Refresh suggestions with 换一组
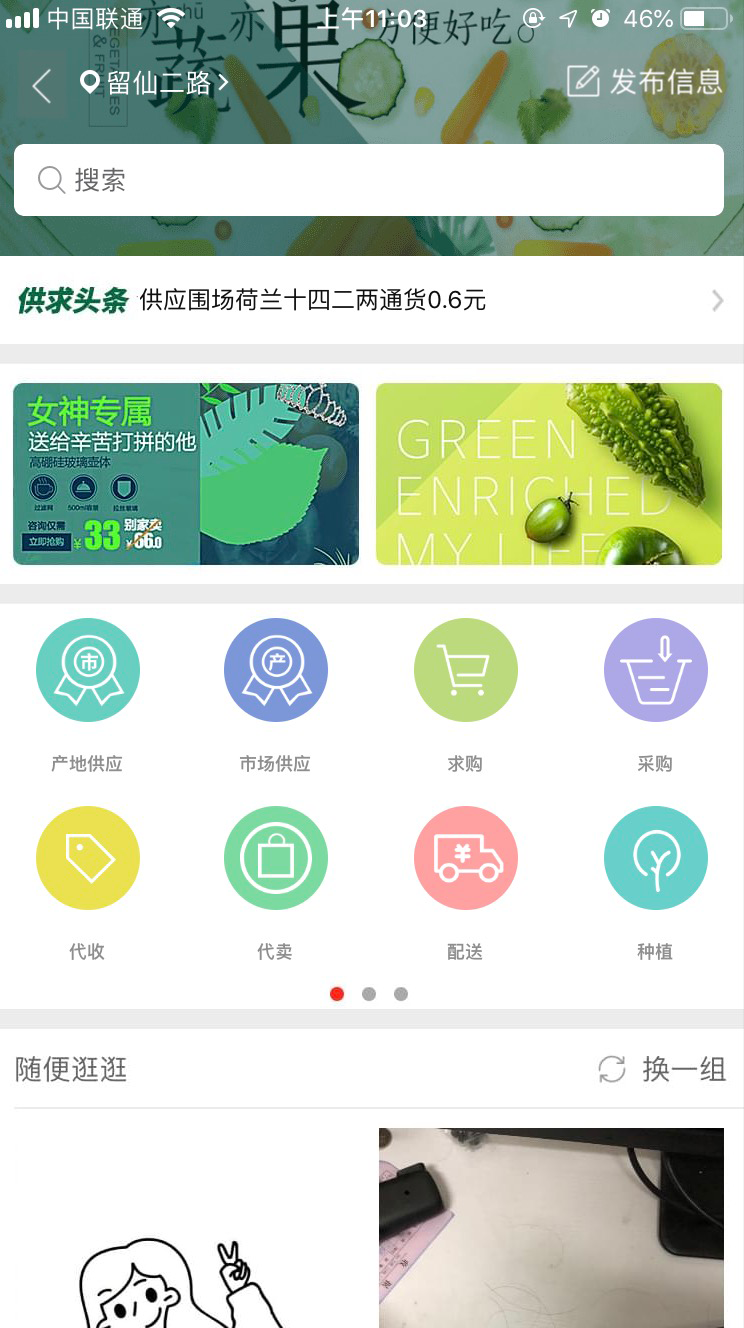This screenshot has width=744, height=1328. tap(662, 1069)
